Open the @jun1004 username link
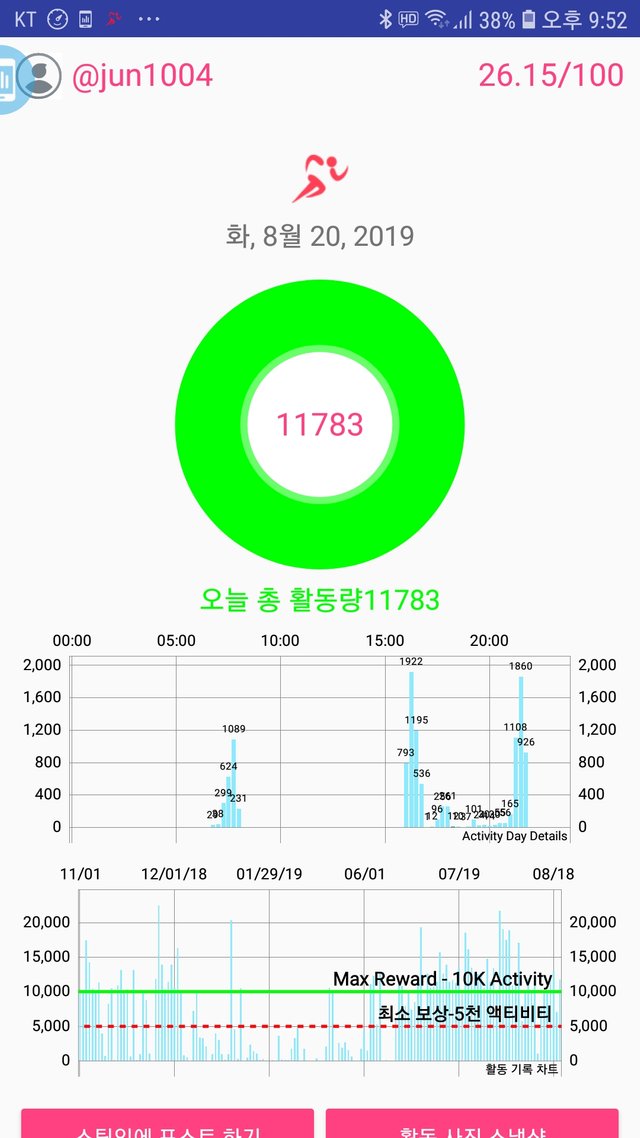The width and height of the screenshot is (640, 1138). 142,75
